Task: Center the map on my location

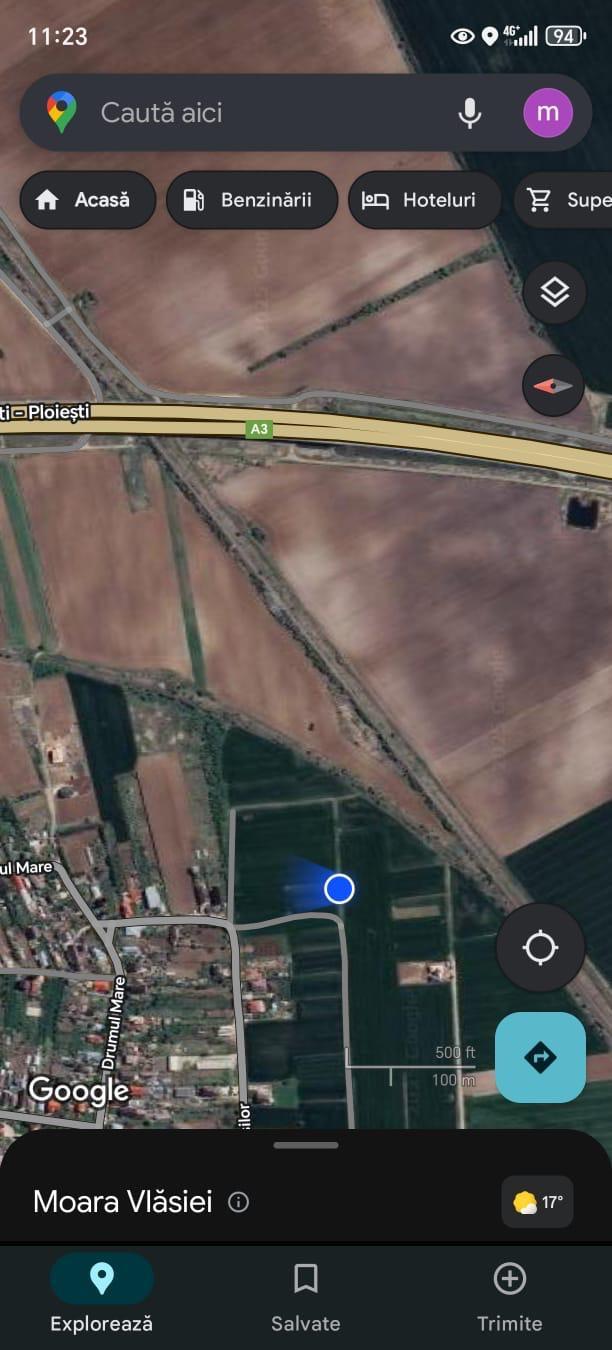Action: click(540, 947)
